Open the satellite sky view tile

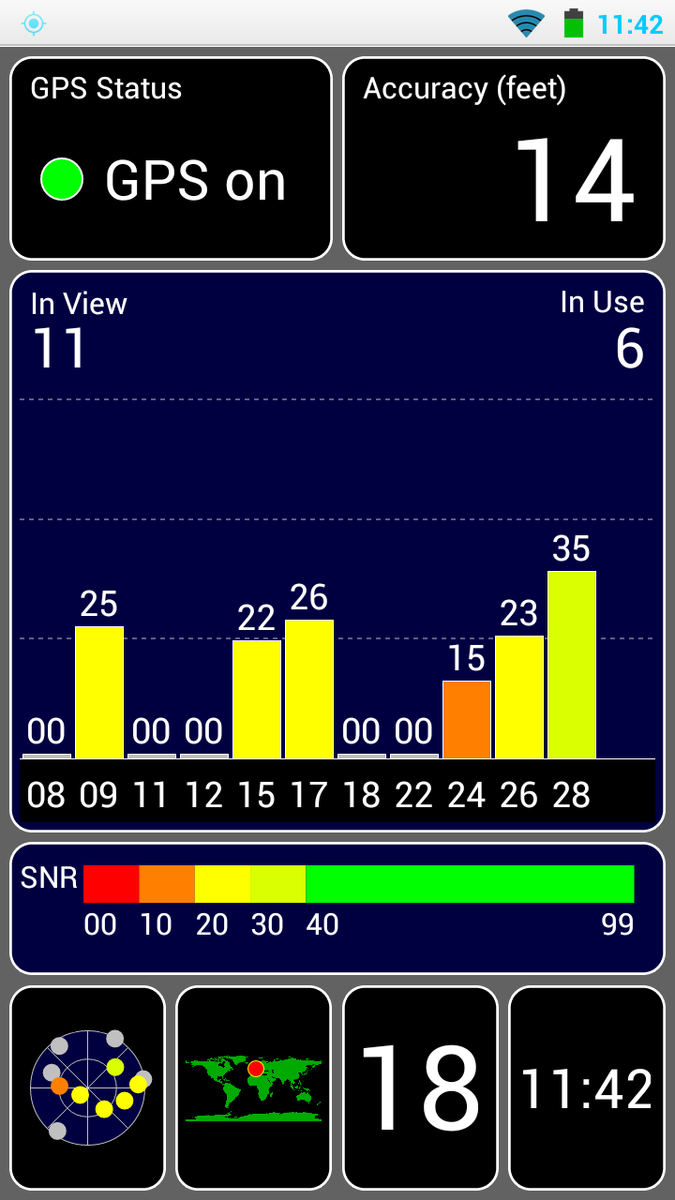(88, 1087)
